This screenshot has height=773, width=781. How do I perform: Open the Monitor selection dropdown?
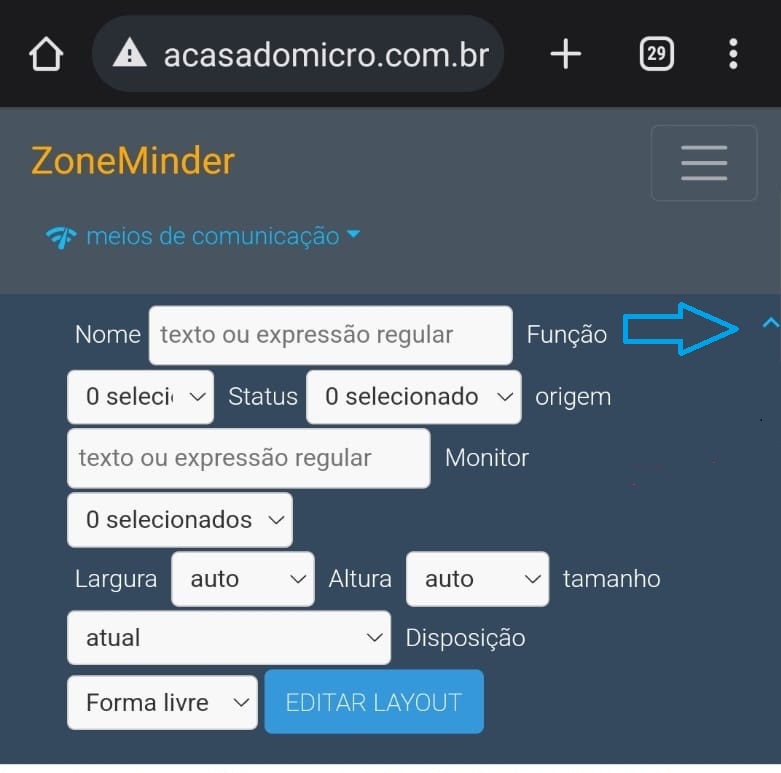click(179, 520)
